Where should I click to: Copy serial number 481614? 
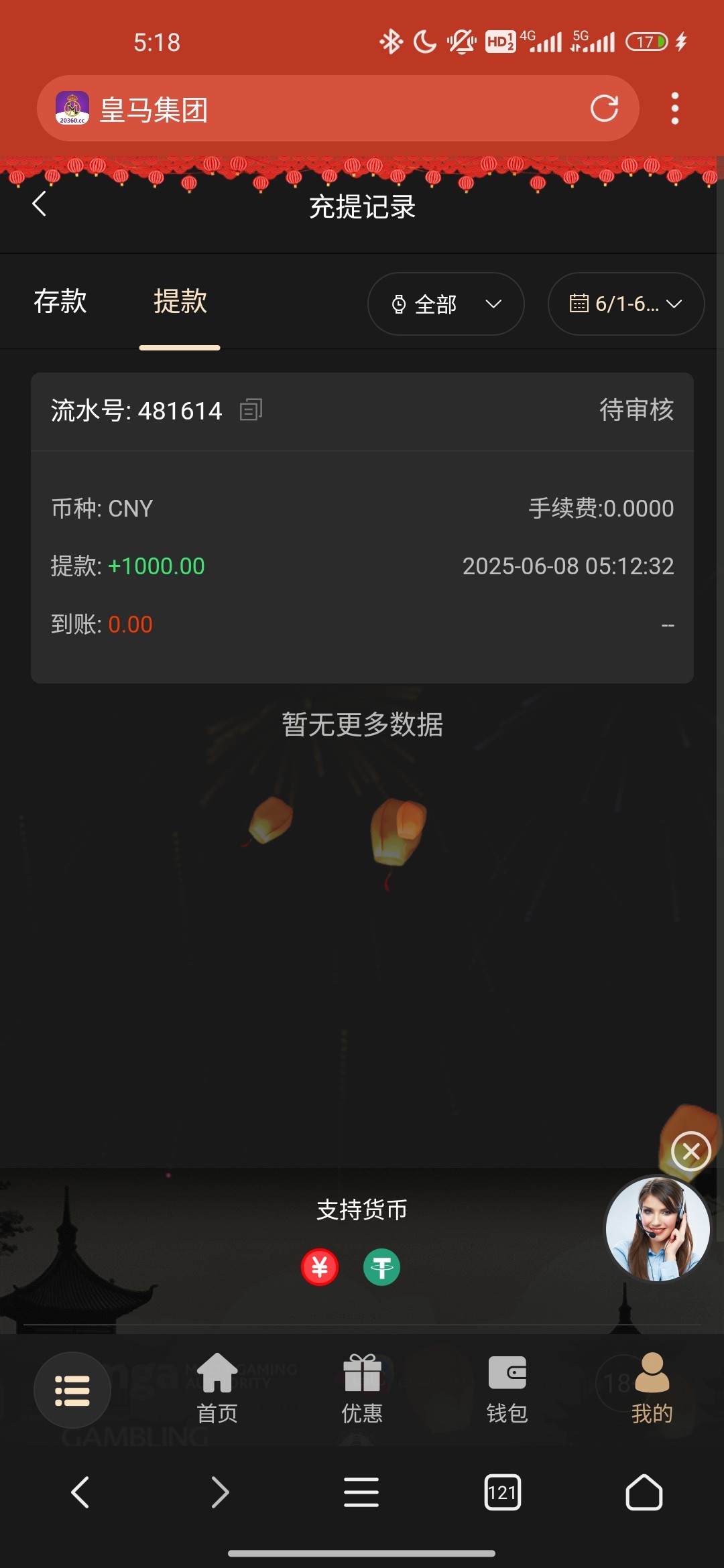click(251, 409)
